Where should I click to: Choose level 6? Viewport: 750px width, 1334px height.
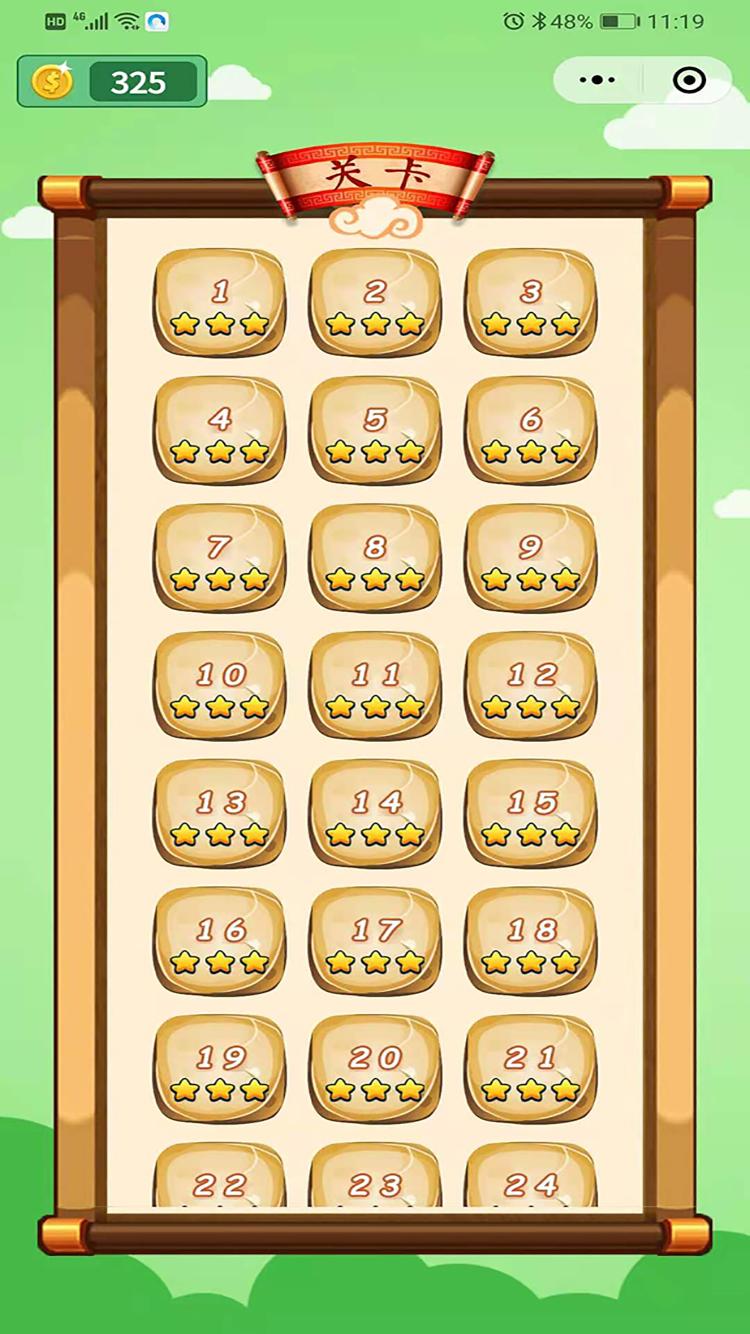(x=530, y=430)
